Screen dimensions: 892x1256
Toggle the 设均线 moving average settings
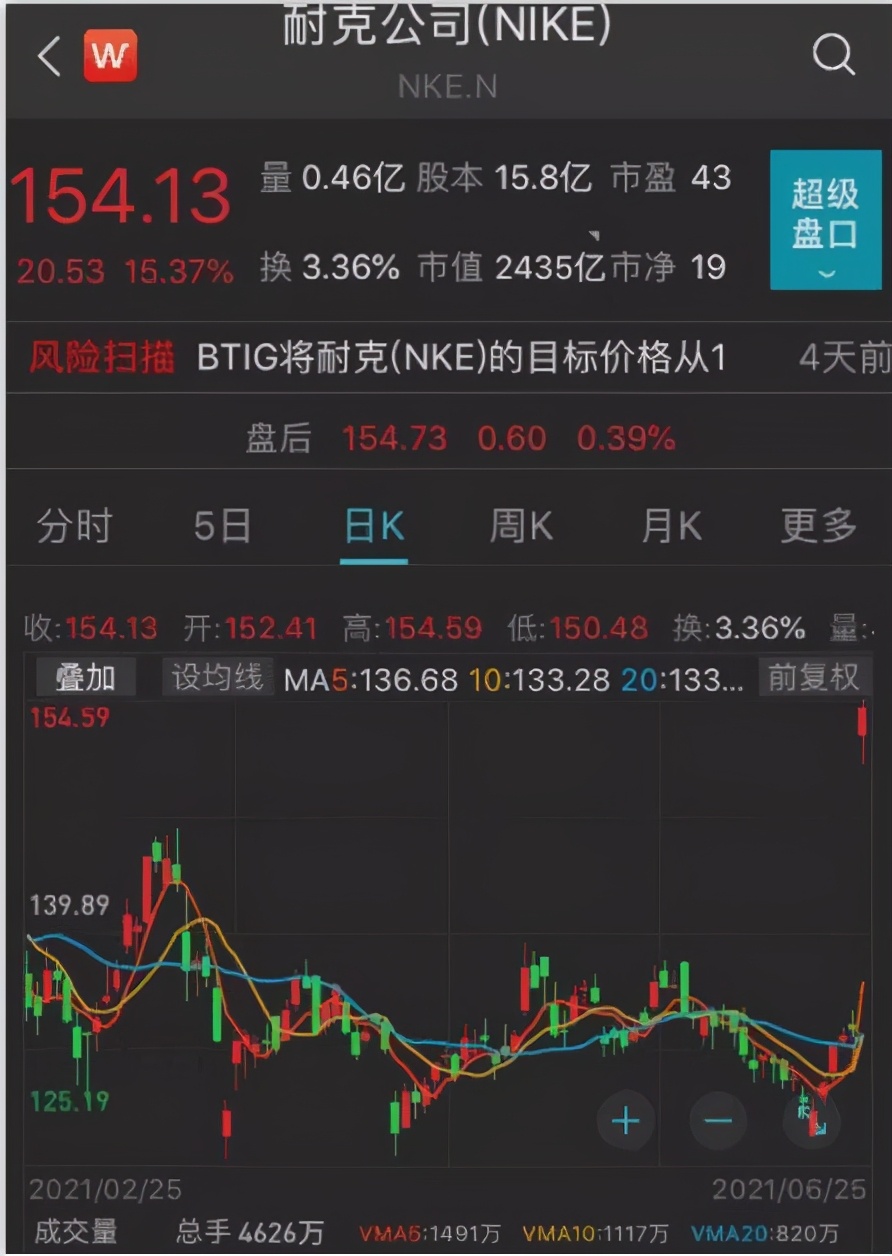coord(218,678)
